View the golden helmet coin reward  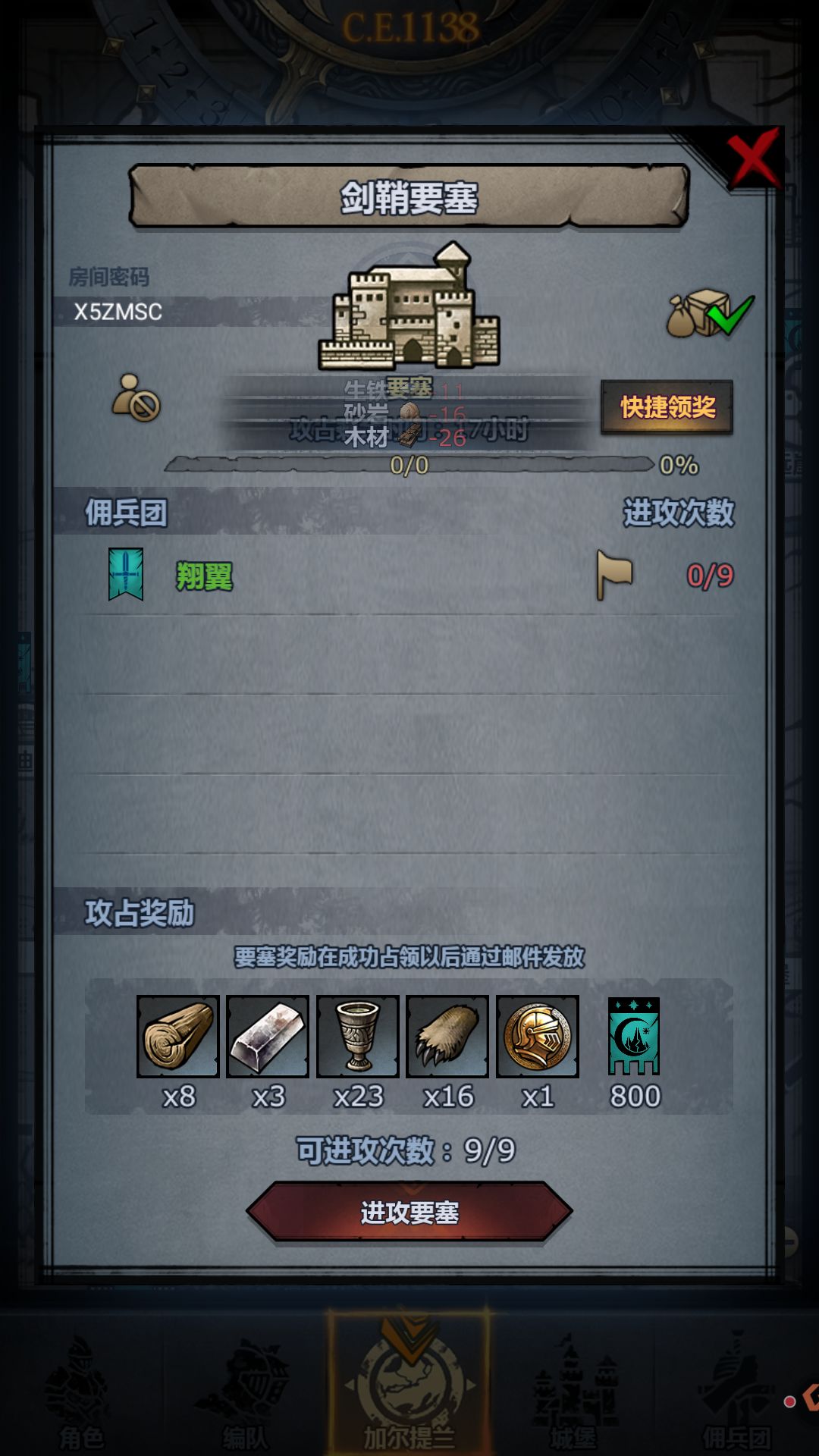point(538,1037)
